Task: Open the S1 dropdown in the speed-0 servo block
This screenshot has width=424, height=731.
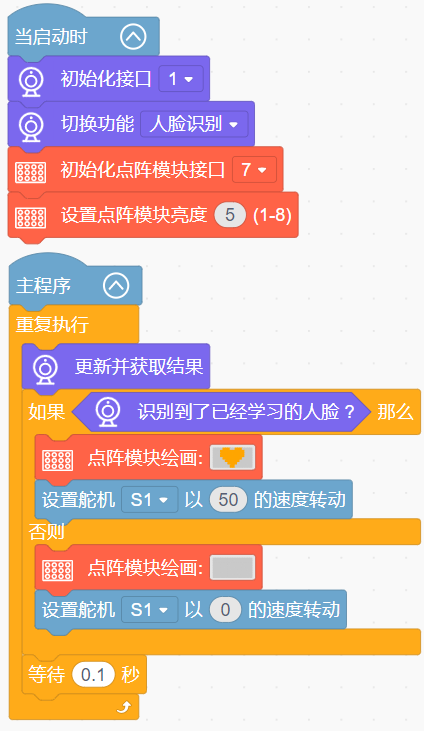Action: (x=150, y=610)
